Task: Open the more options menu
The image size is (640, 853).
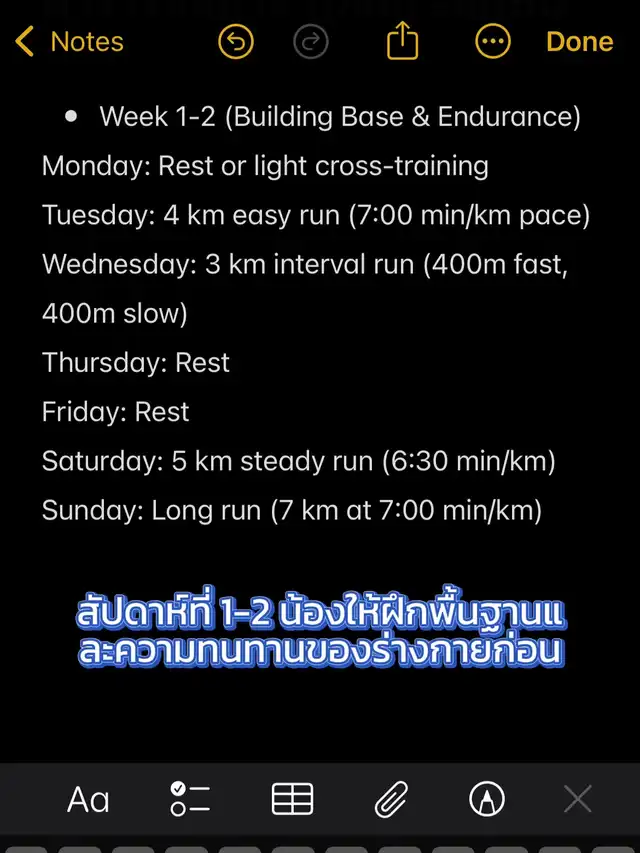Action: pos(492,42)
